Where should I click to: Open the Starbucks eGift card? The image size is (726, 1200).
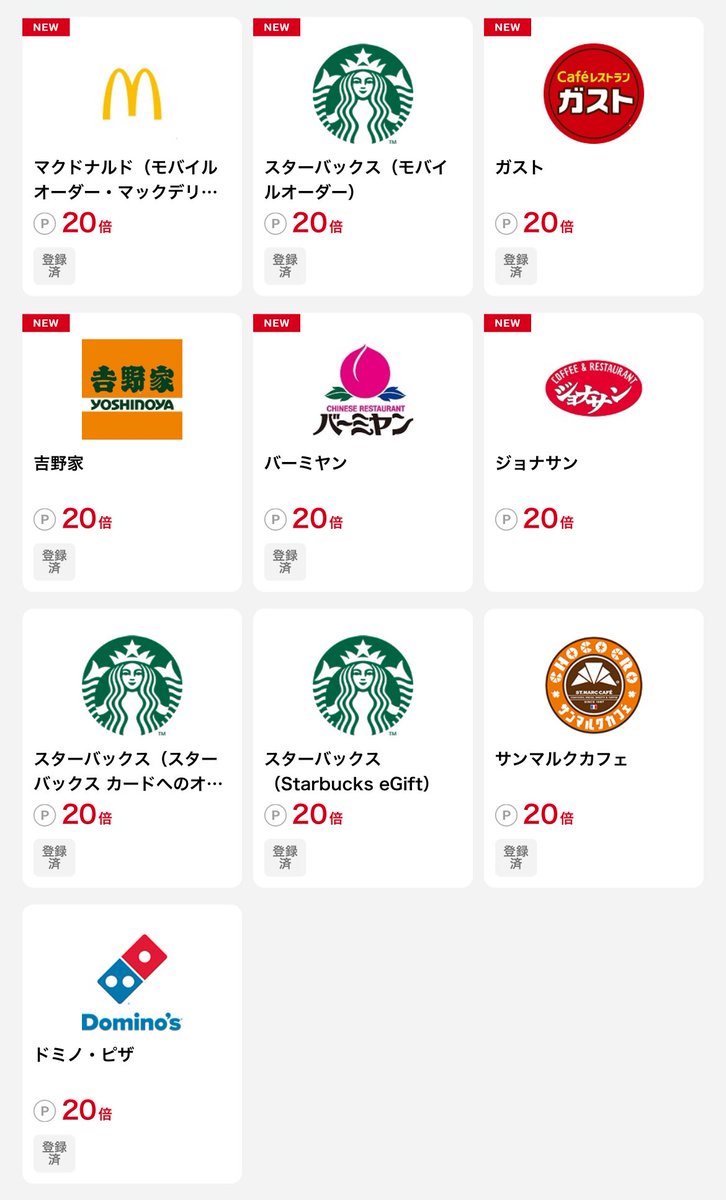tap(363, 748)
